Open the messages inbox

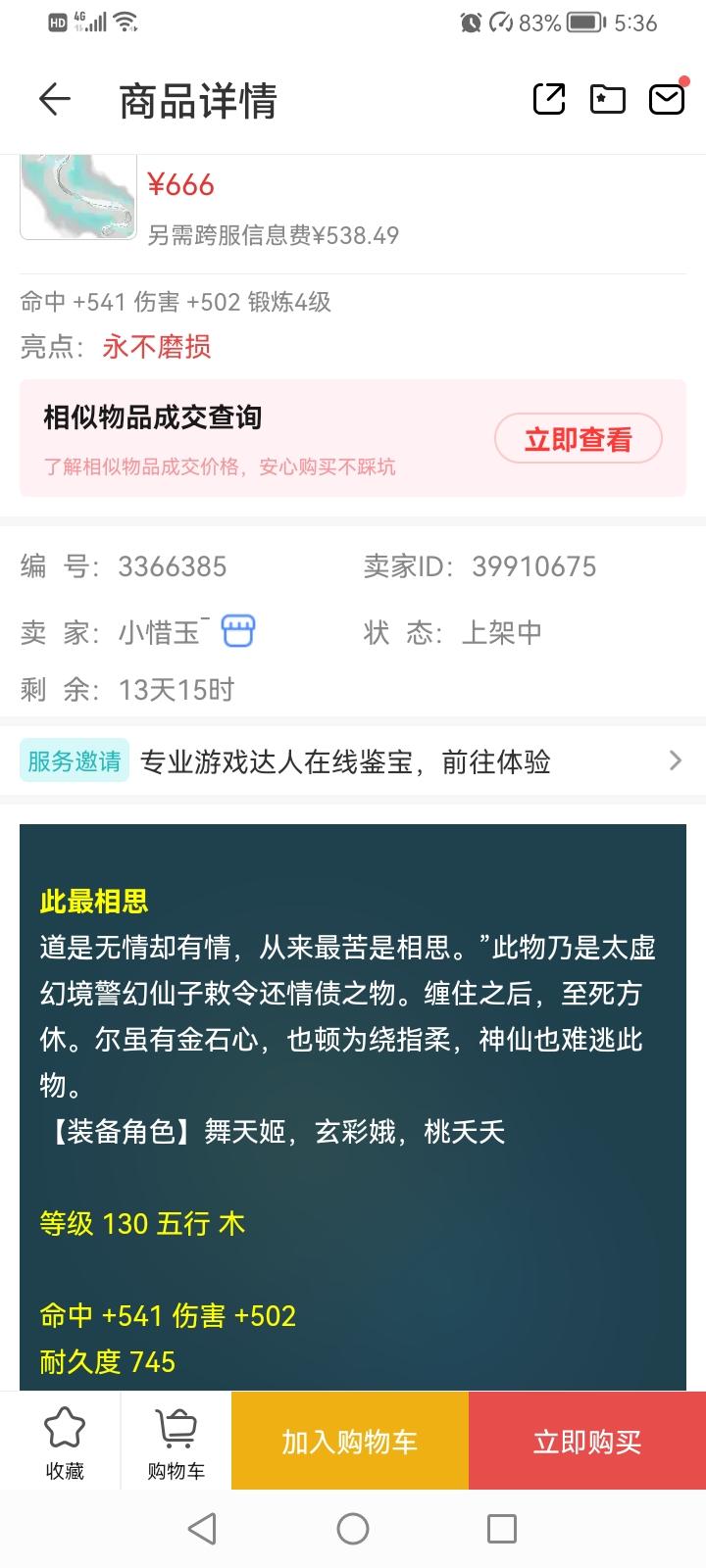click(x=667, y=99)
